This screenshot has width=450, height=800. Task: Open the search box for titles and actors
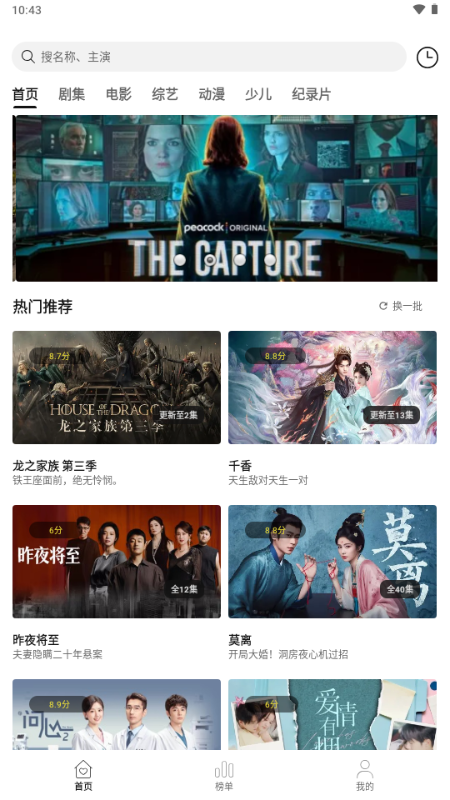[209, 57]
